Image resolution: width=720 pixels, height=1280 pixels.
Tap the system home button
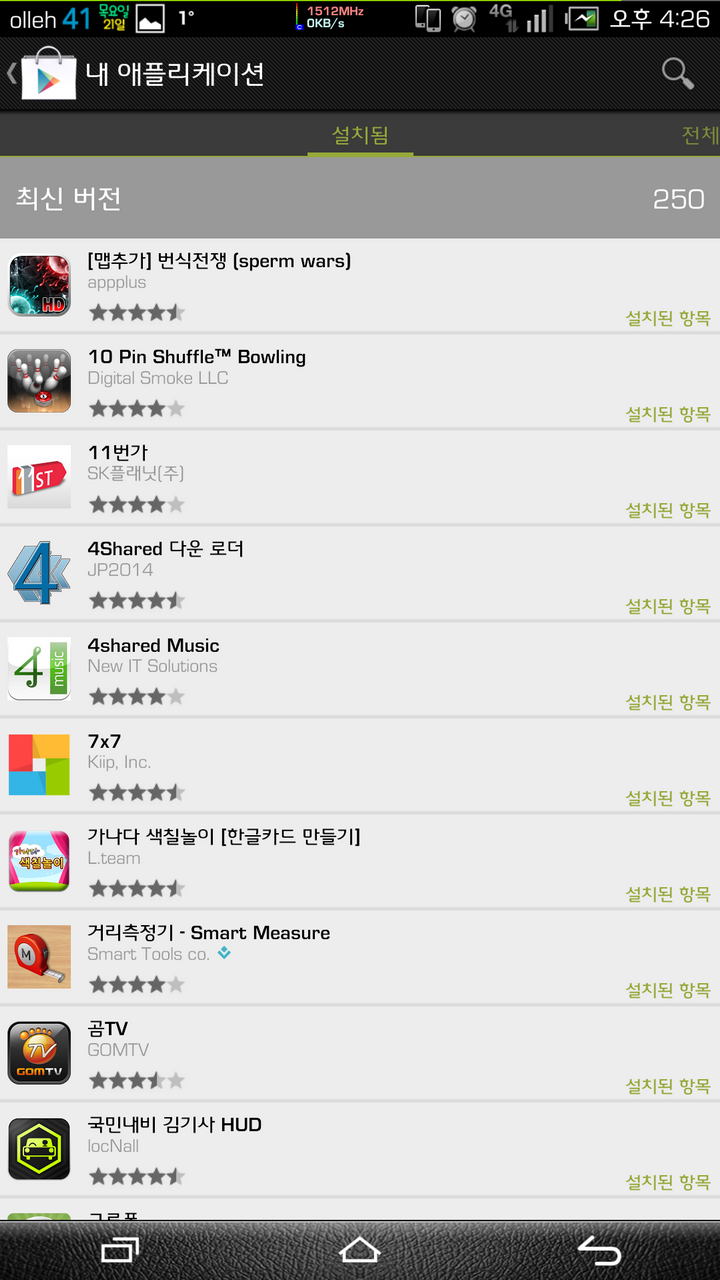click(360, 1250)
